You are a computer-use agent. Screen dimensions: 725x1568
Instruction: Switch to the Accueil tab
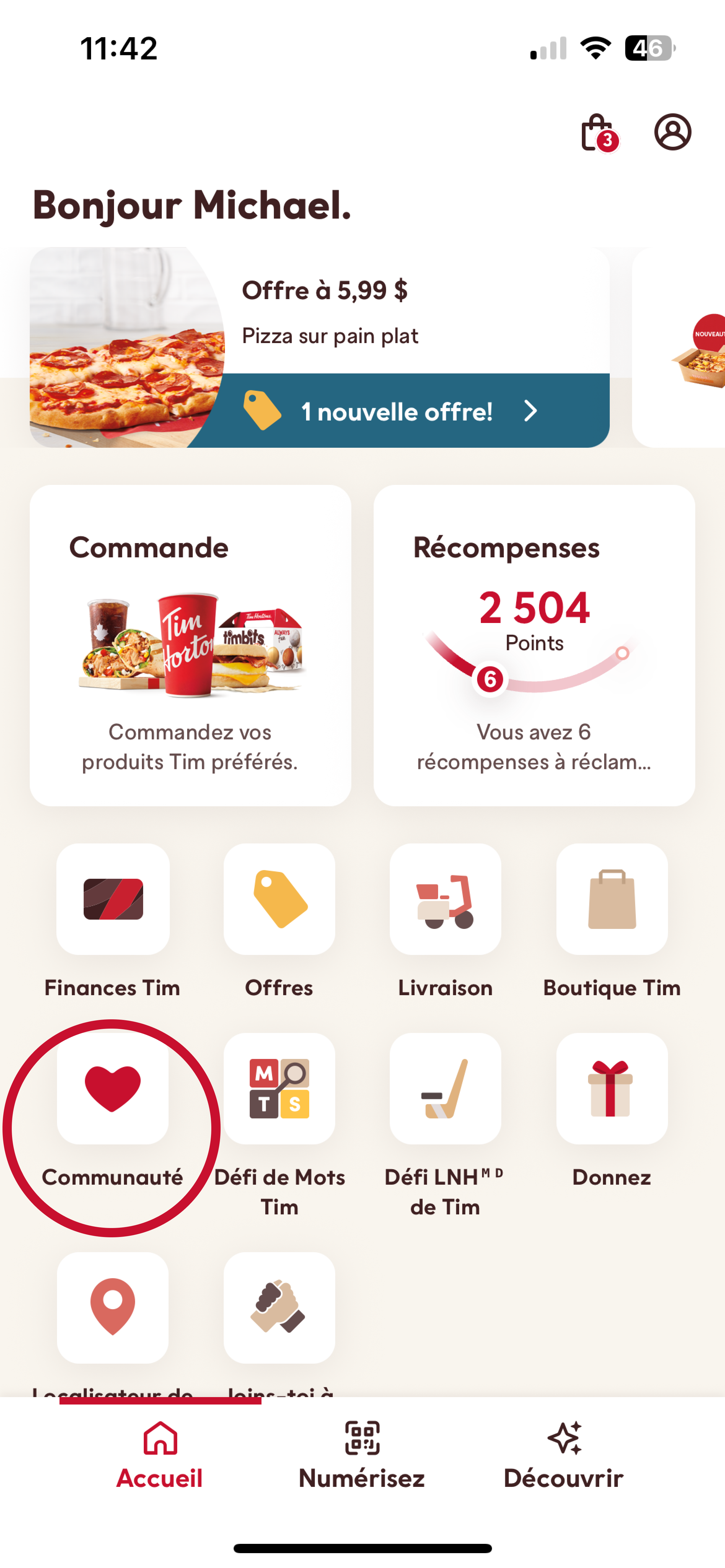tap(160, 1455)
